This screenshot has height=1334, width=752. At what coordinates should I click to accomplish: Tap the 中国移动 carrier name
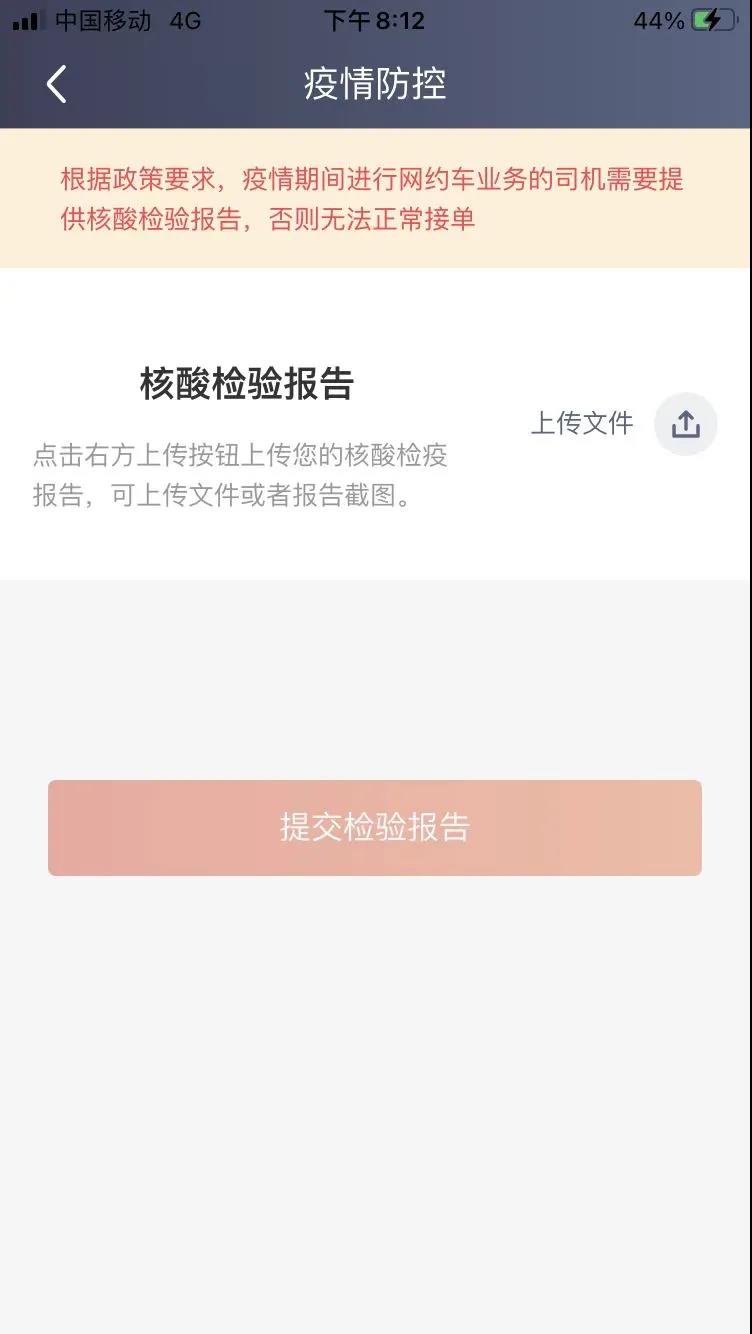click(100, 20)
